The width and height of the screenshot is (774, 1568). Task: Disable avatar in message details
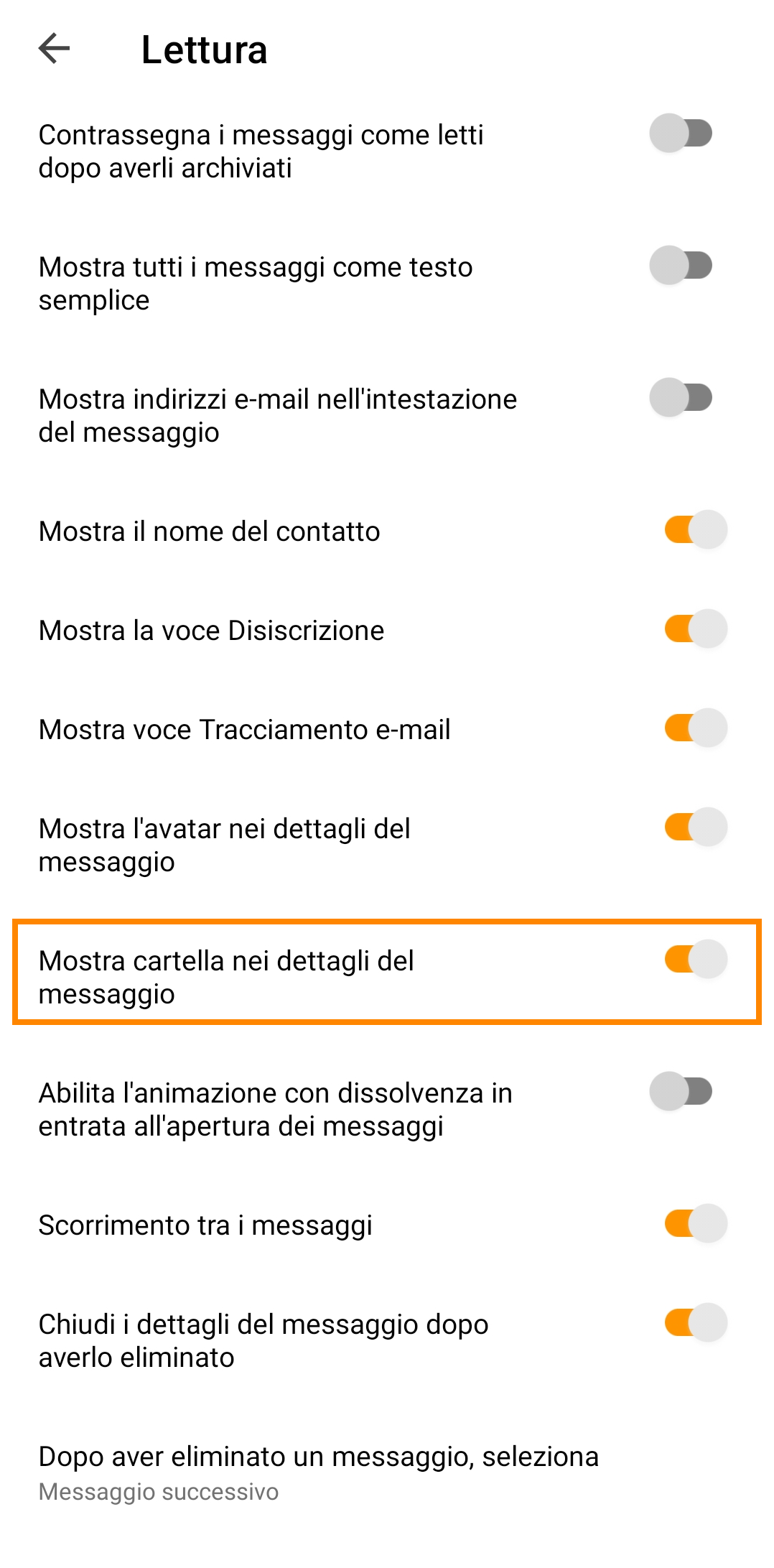pos(695,827)
